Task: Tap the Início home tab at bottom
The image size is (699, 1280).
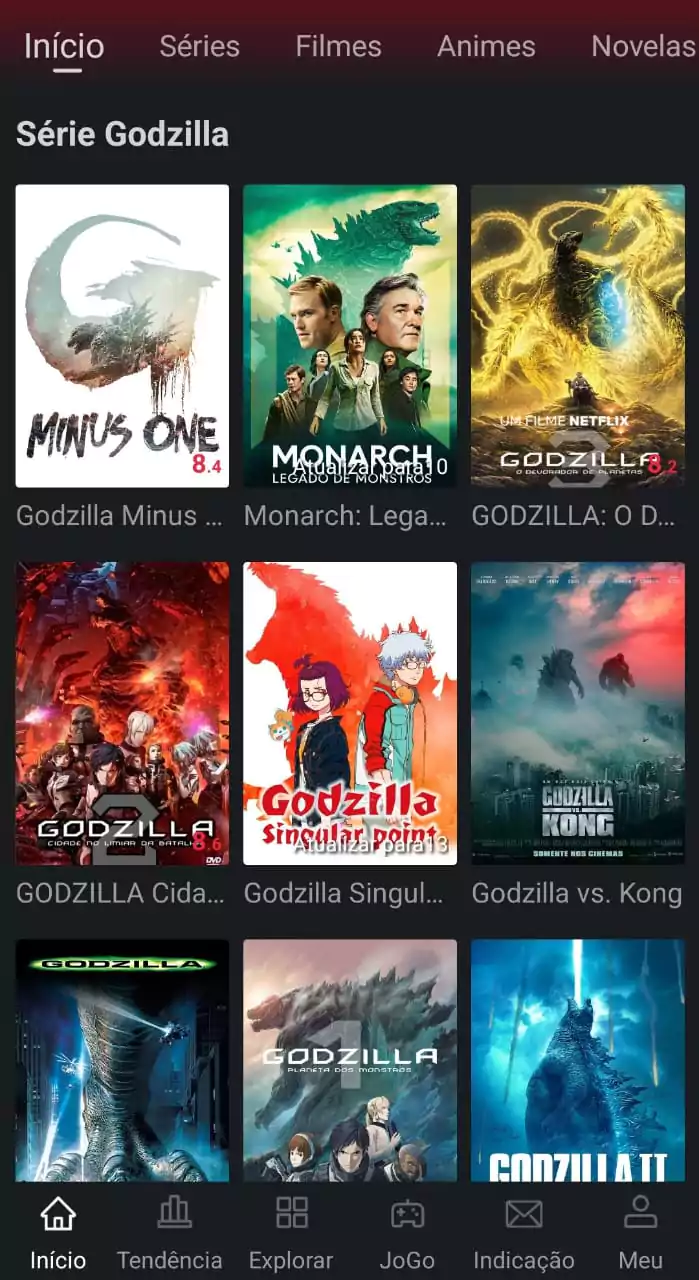Action: [x=58, y=1232]
